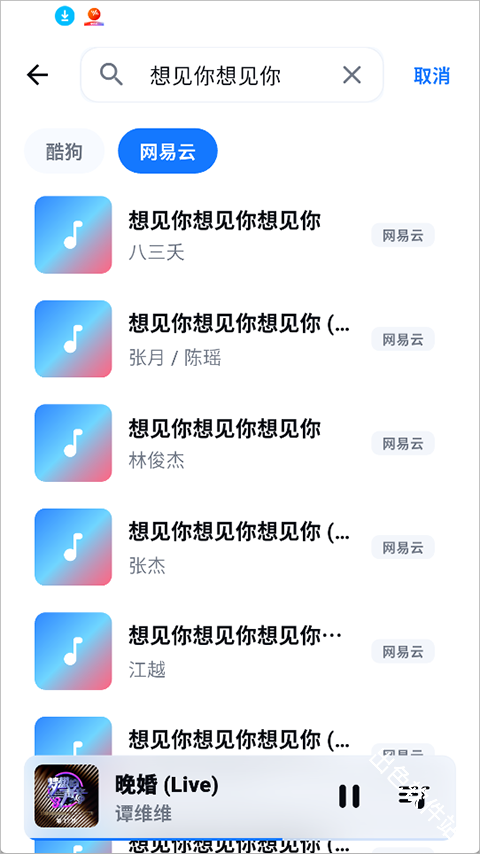Tap the search field with 想见你想见你
The height and width of the screenshot is (854, 480).
[232, 75]
